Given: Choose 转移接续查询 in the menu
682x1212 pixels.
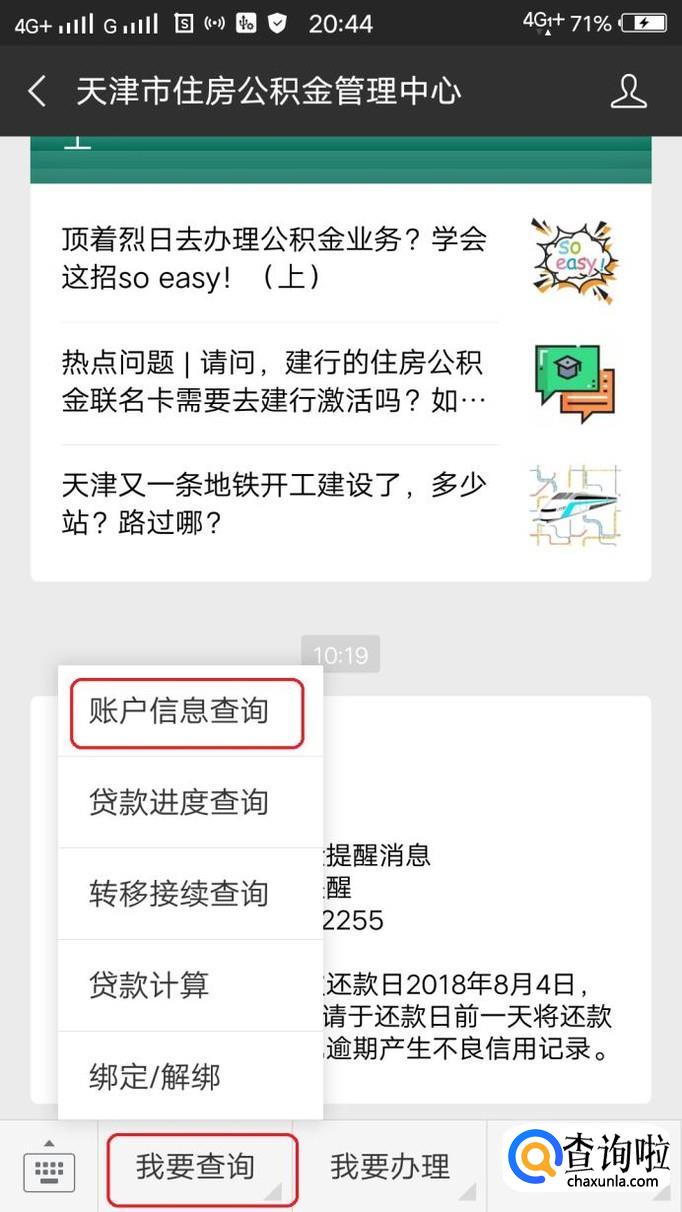Looking at the screenshot, I should [187, 893].
